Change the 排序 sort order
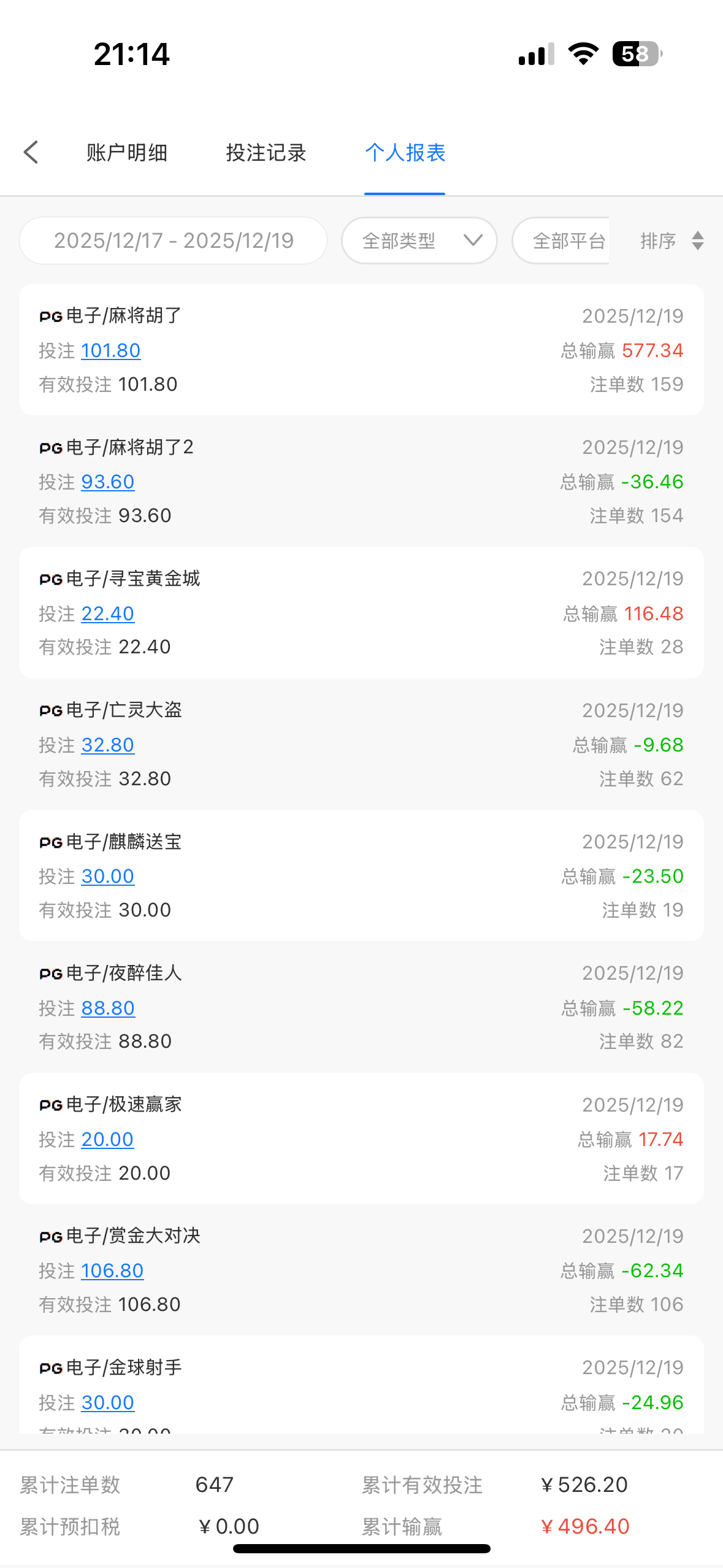723x1568 pixels. pos(671,240)
